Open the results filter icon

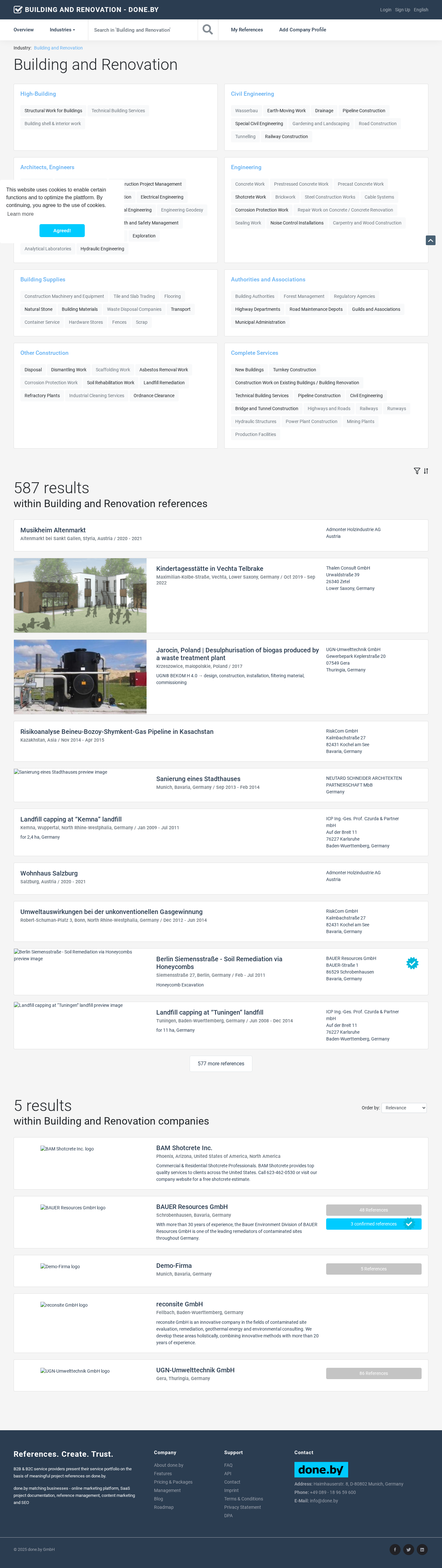tap(417, 471)
